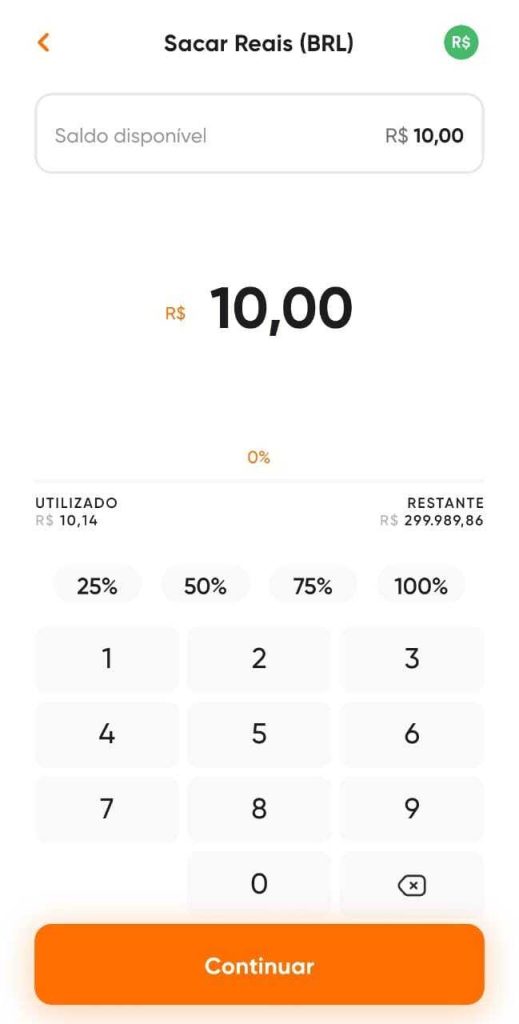Delete the last digit with backspace

412,885
